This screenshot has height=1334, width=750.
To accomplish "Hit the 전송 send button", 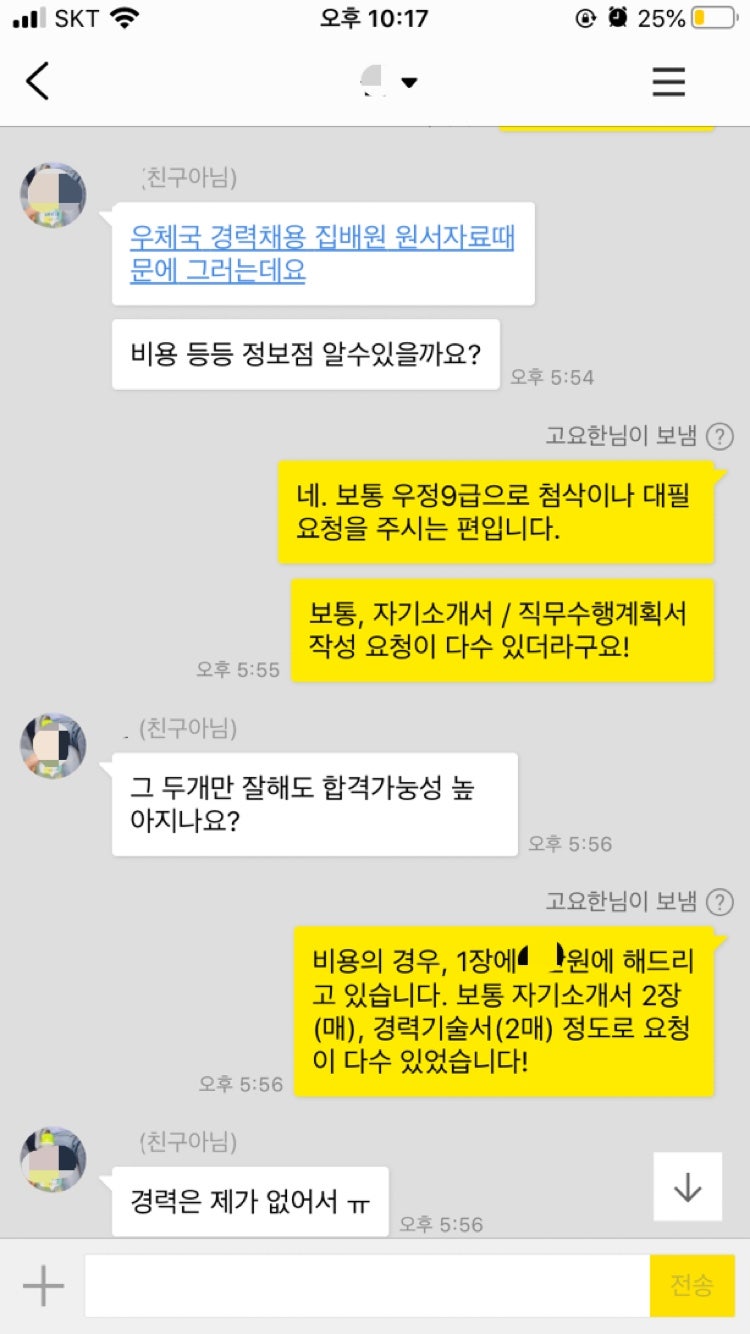I will (x=692, y=1286).
